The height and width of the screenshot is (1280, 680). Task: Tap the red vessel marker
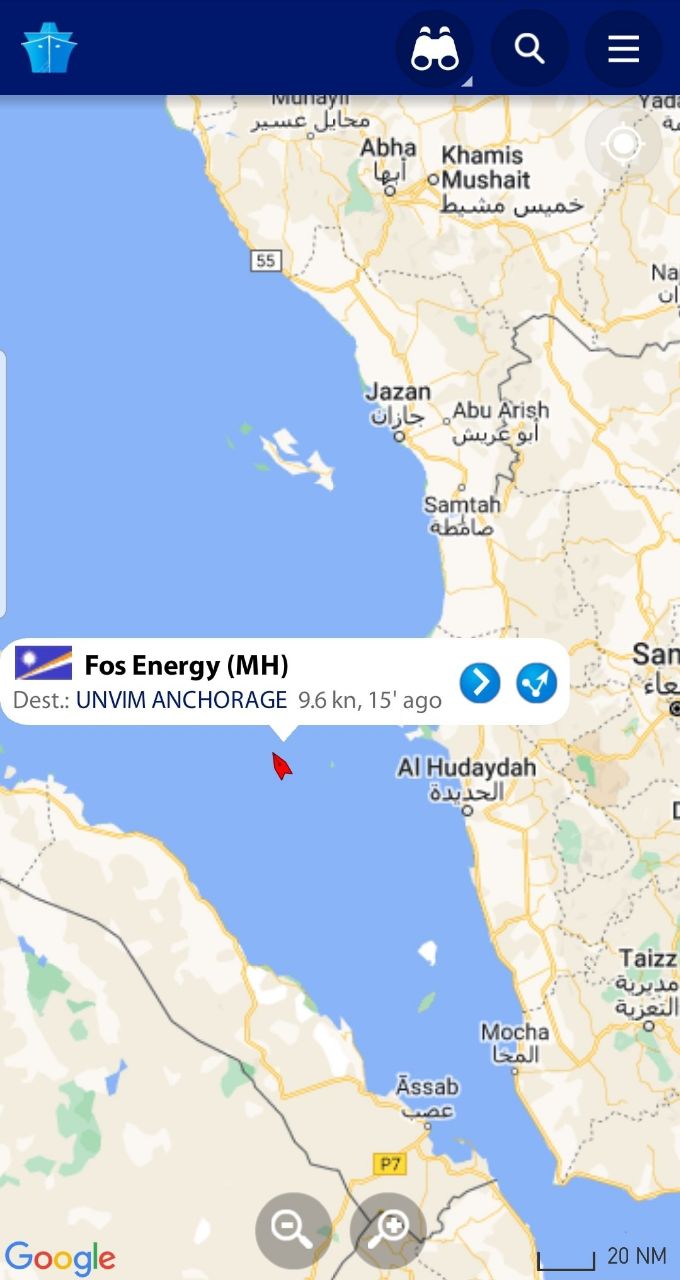coord(281,766)
